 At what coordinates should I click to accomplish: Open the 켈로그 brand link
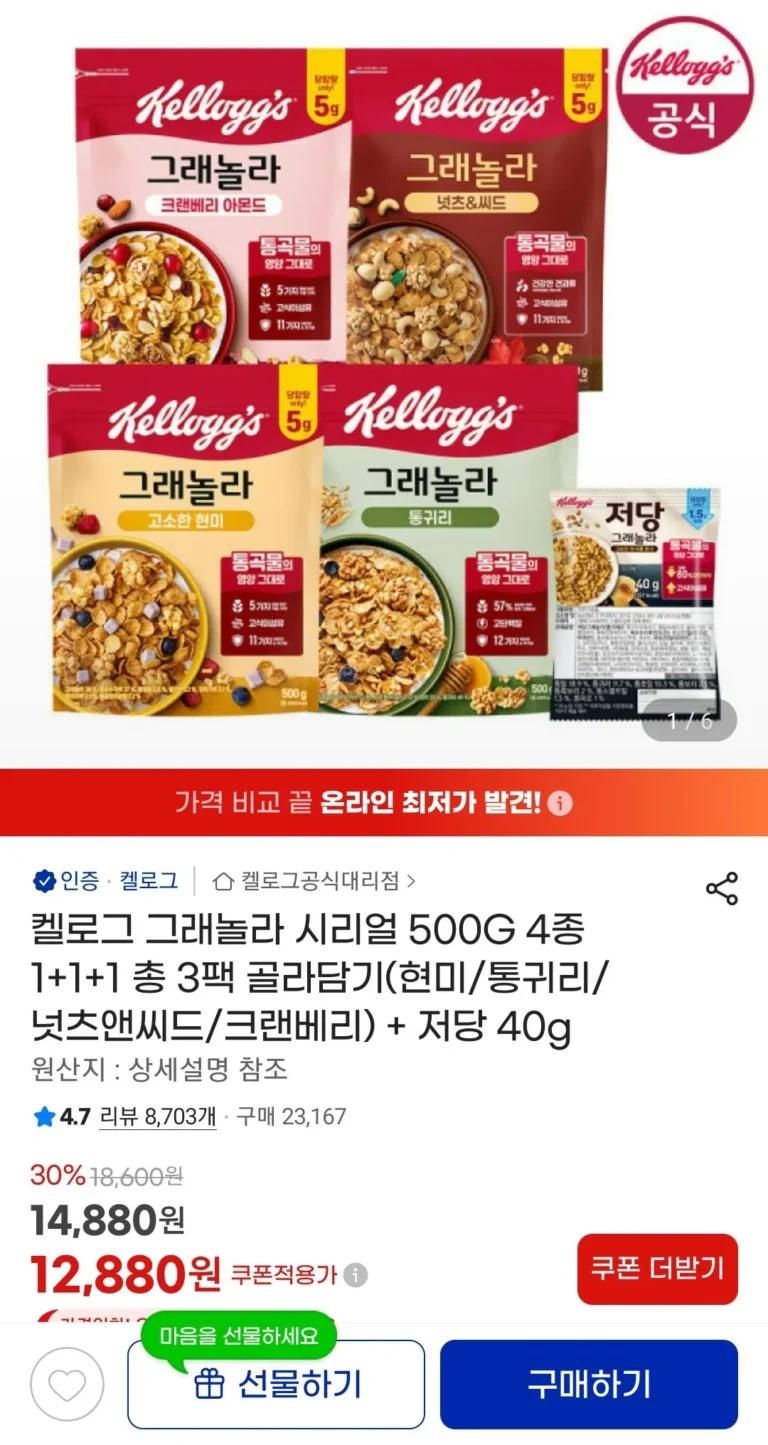[148, 881]
